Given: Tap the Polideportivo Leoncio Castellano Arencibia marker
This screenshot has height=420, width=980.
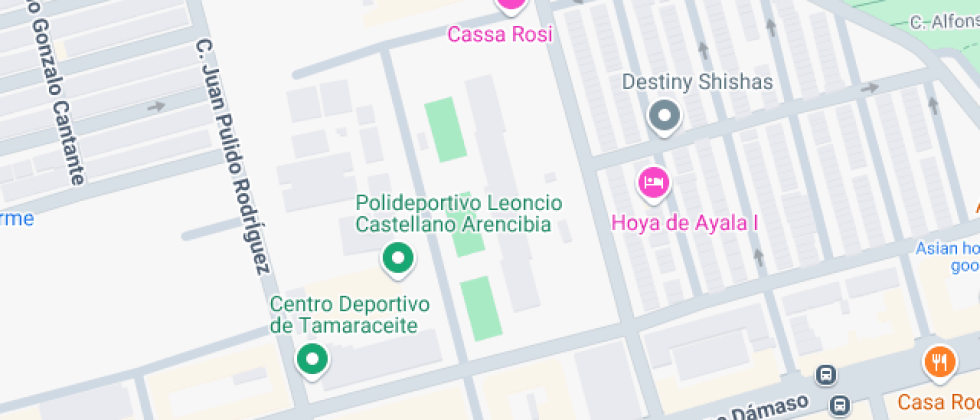Looking at the screenshot, I should pos(398,260).
